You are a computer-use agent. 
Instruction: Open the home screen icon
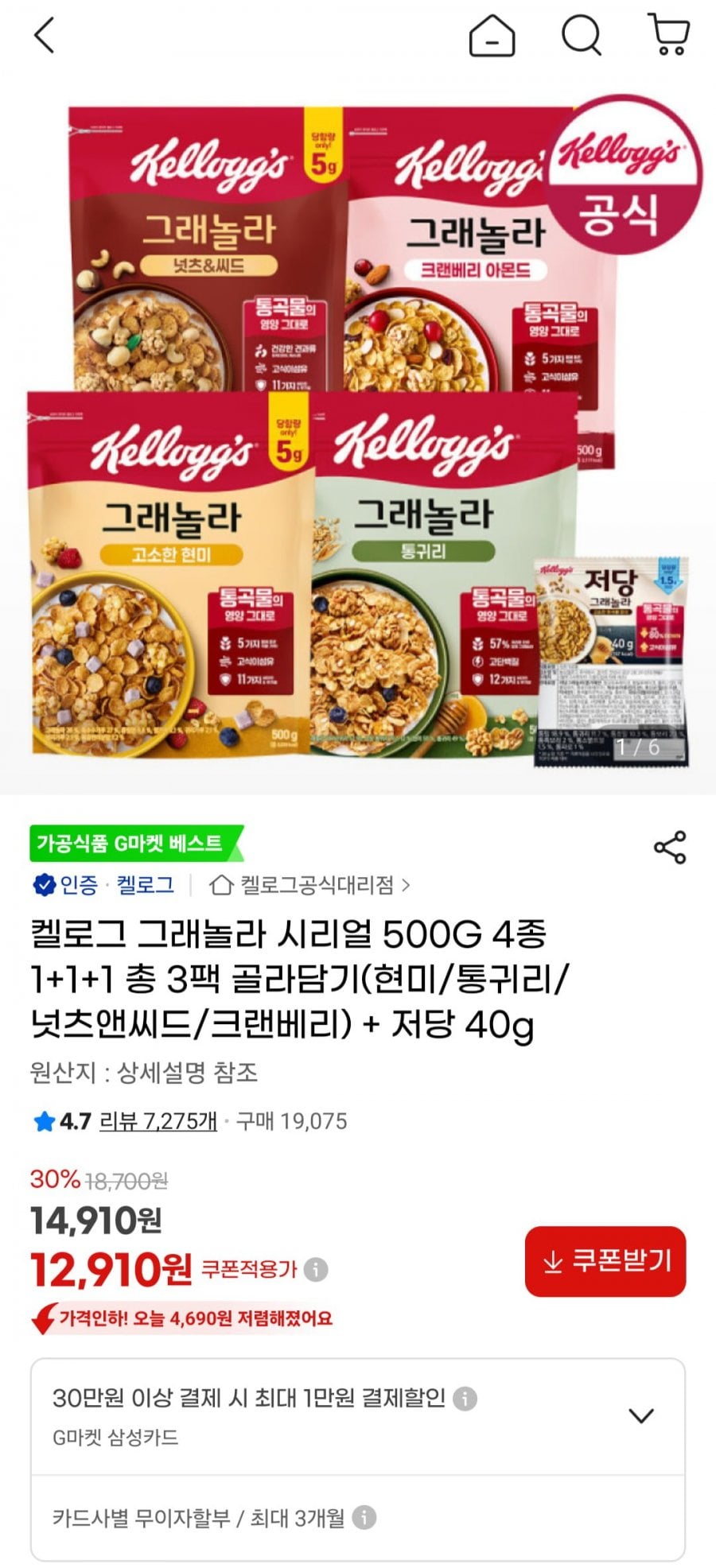[x=492, y=35]
